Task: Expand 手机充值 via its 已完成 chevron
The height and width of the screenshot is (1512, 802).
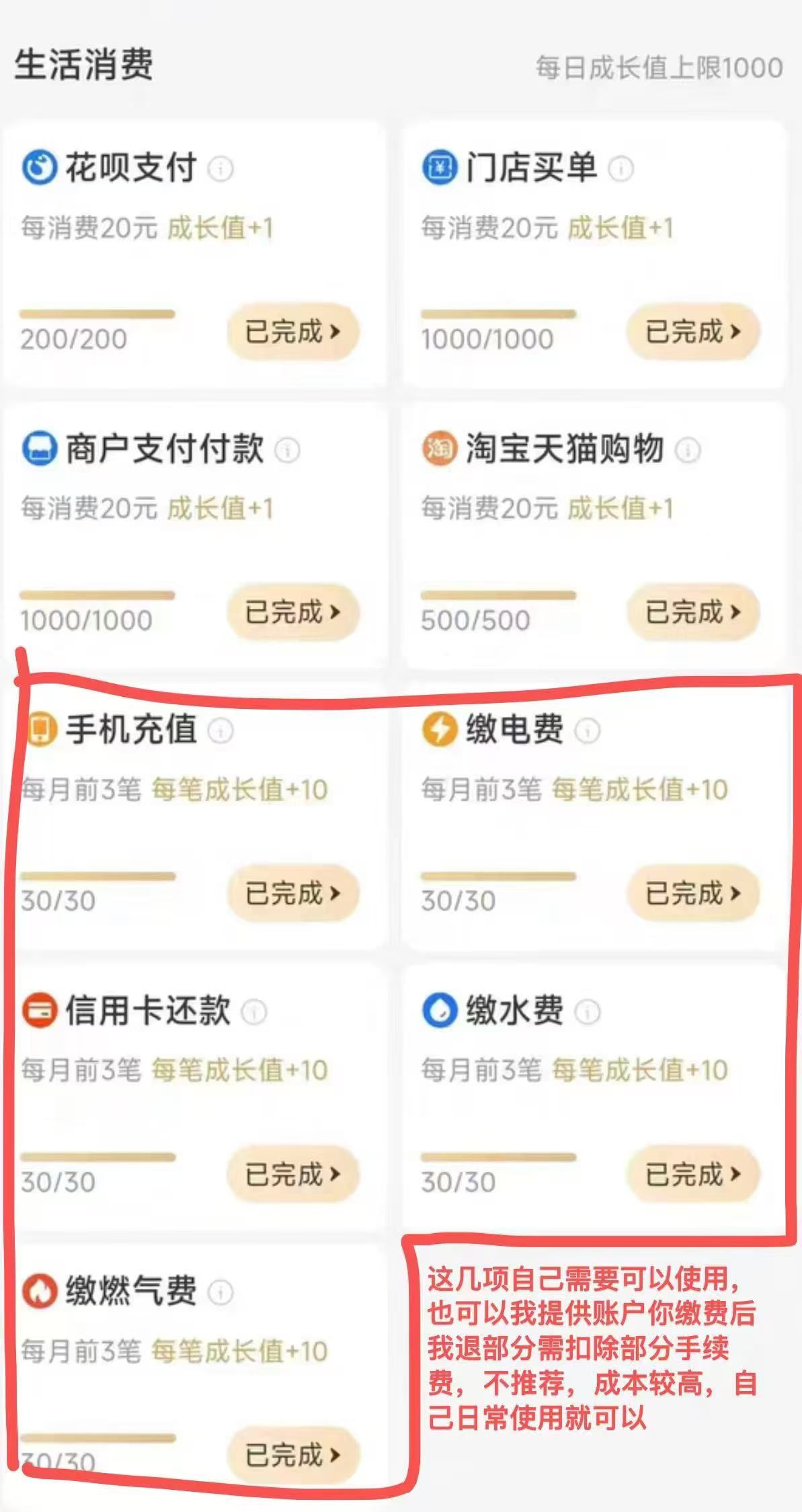Action: click(x=335, y=892)
